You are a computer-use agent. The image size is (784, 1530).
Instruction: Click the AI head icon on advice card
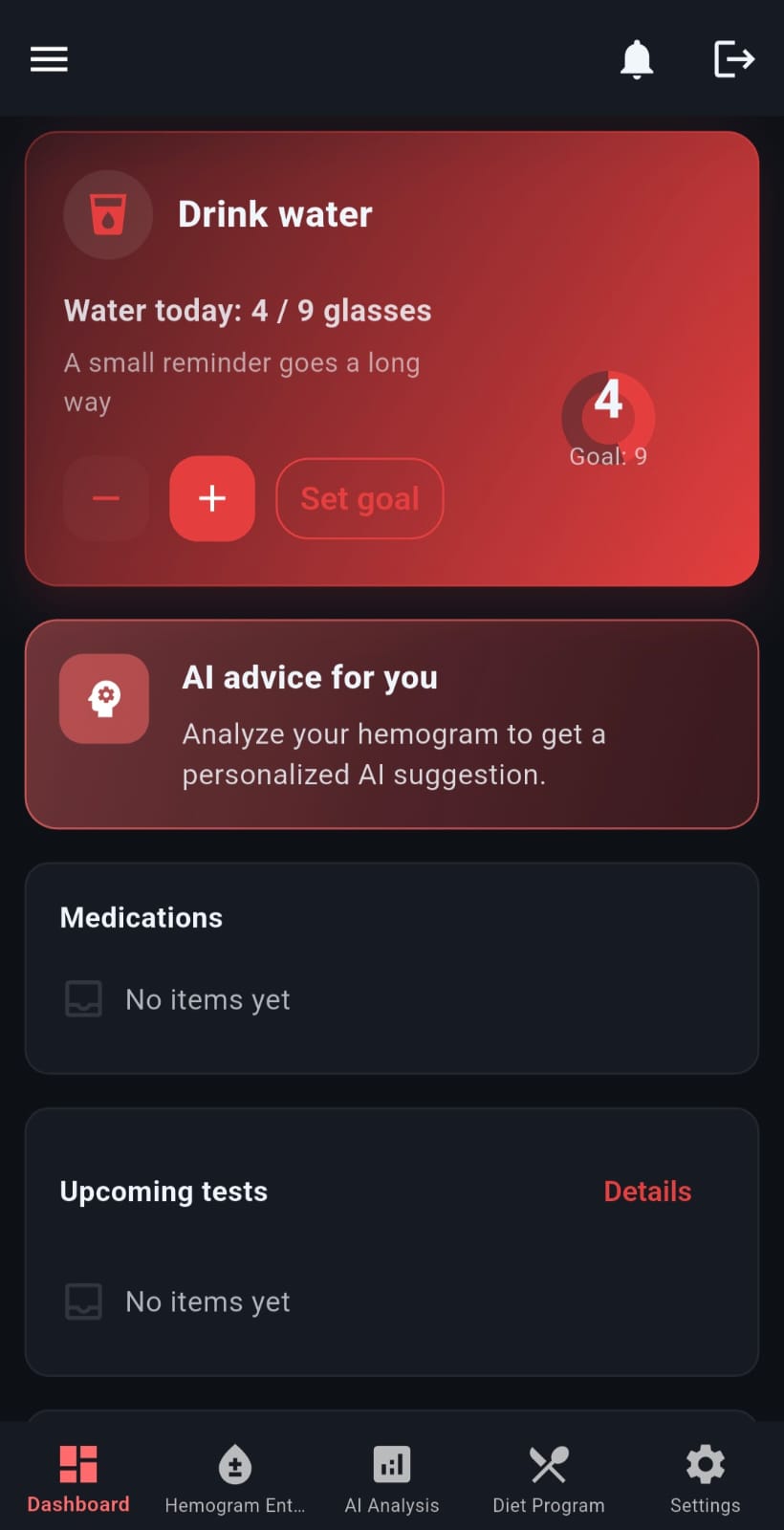click(x=103, y=699)
